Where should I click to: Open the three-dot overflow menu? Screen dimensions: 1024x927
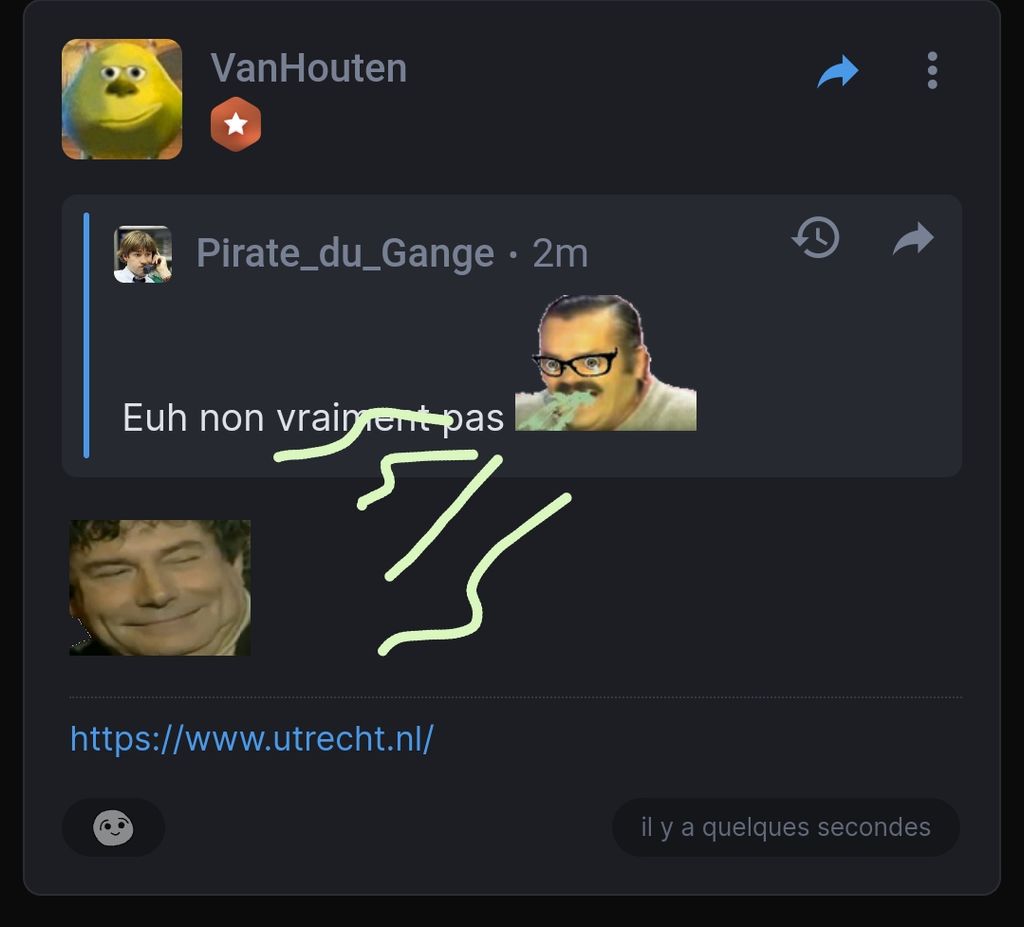click(932, 71)
